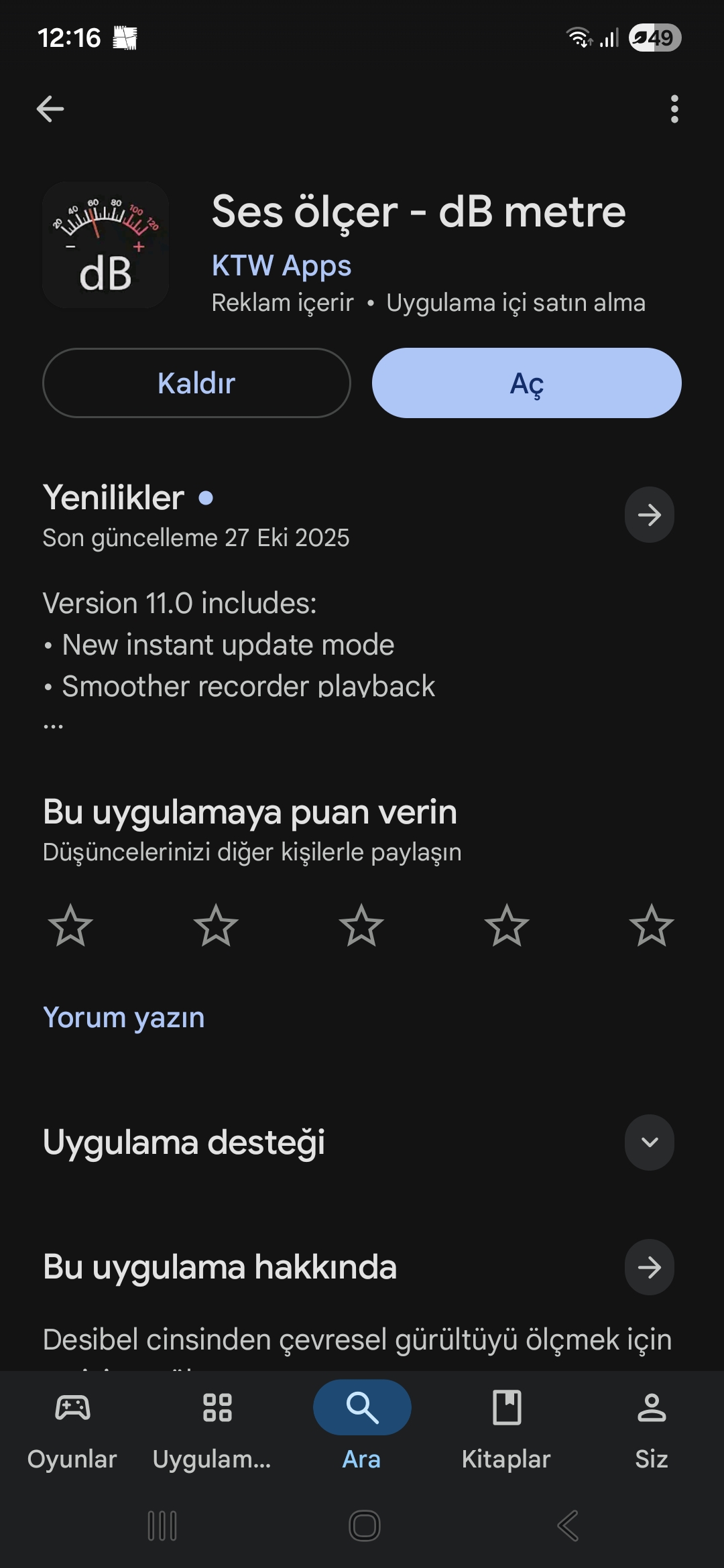The image size is (724, 1568).
Task: Open the app with Aç button
Action: tap(526, 383)
